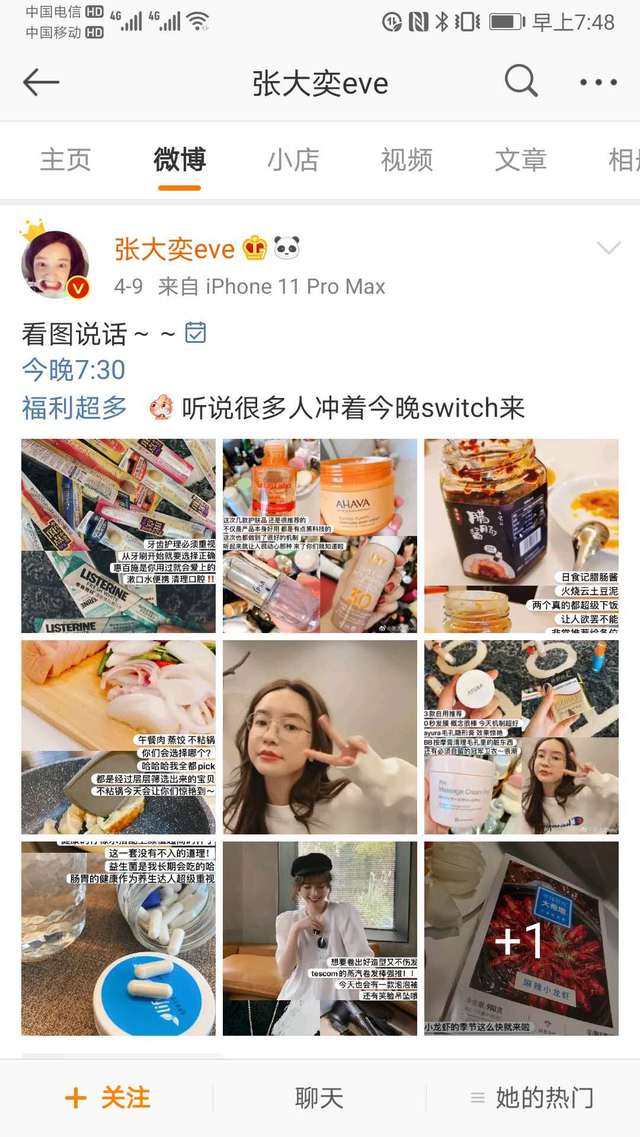Open the +1 crayfish photo tile
The image size is (640, 1137).
point(521,938)
